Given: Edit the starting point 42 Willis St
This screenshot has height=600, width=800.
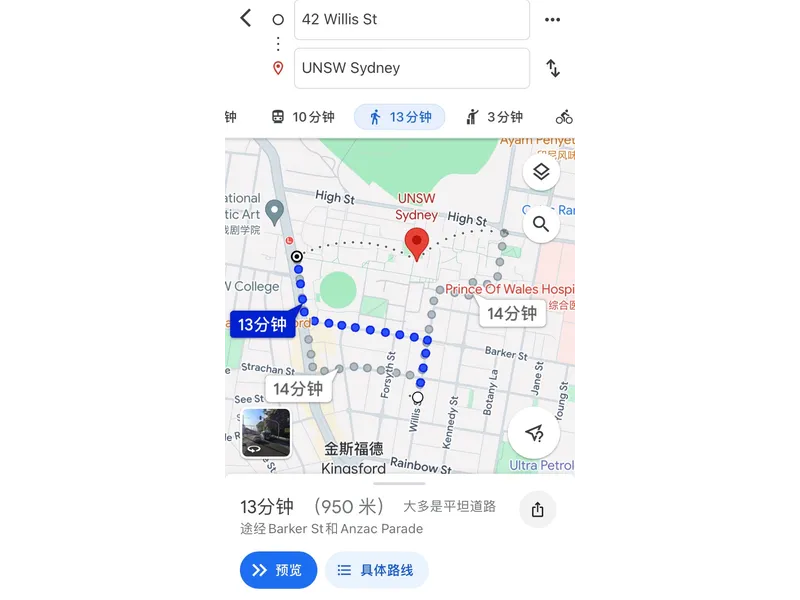Looking at the screenshot, I should (x=411, y=20).
